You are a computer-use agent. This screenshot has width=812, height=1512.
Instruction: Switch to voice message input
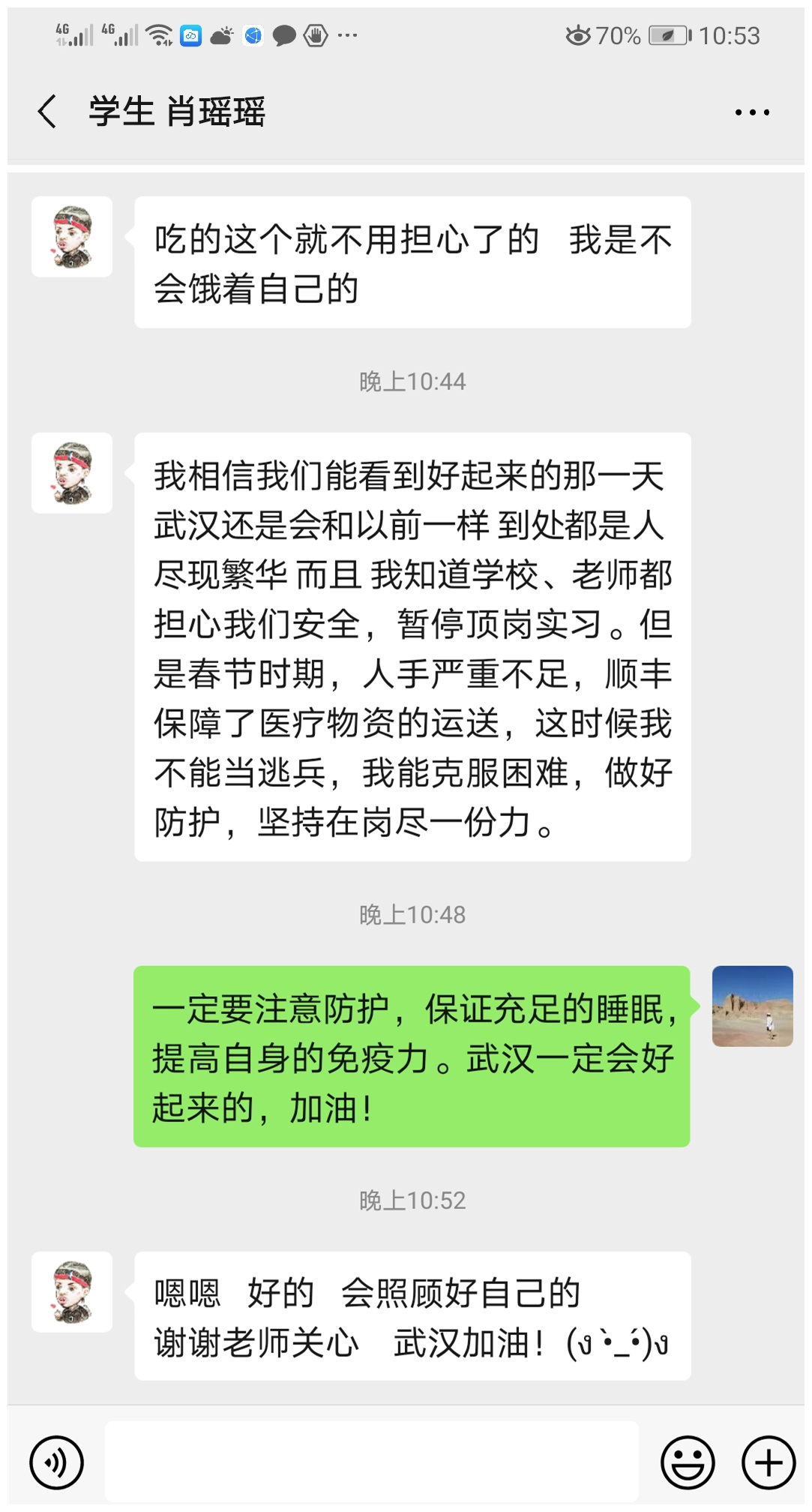click(56, 1462)
